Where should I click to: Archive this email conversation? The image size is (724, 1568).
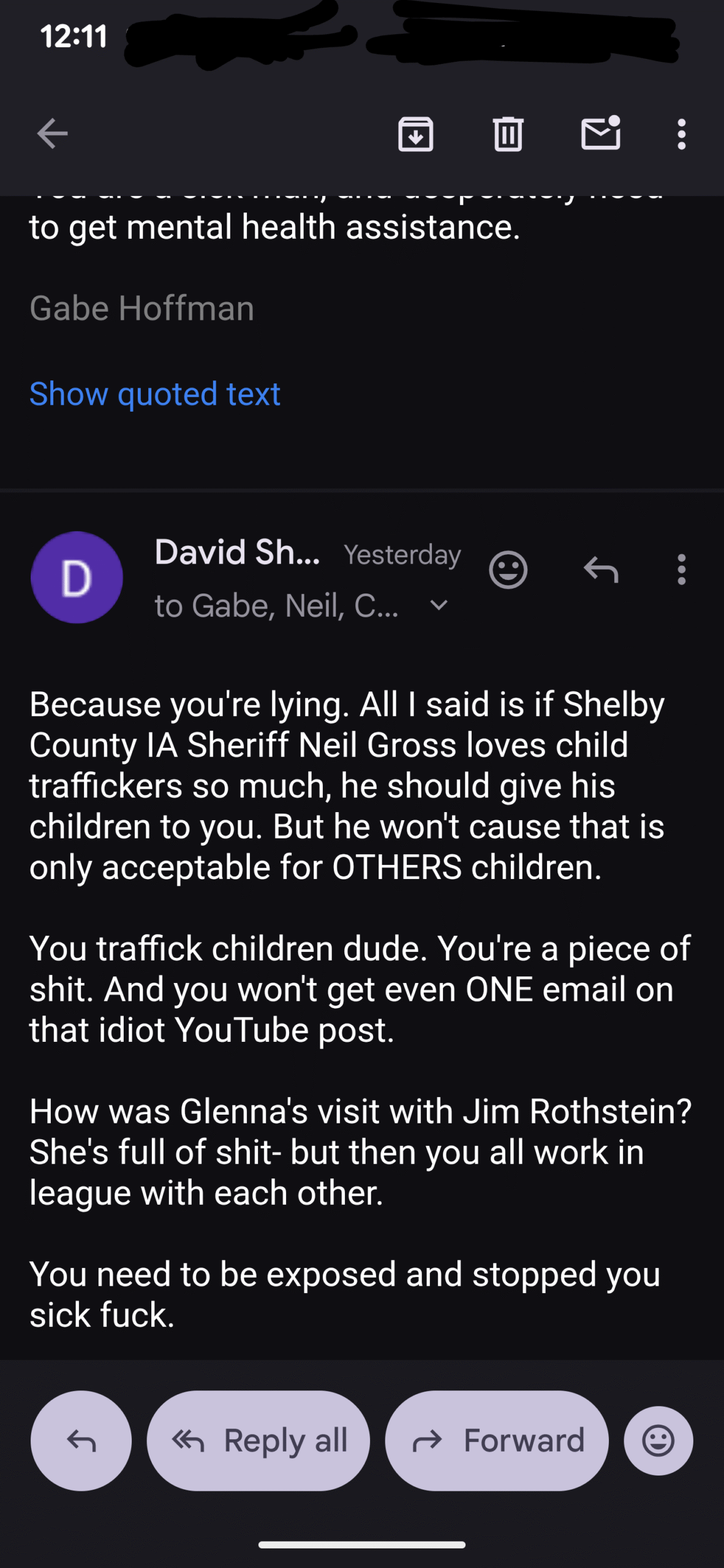click(x=416, y=134)
